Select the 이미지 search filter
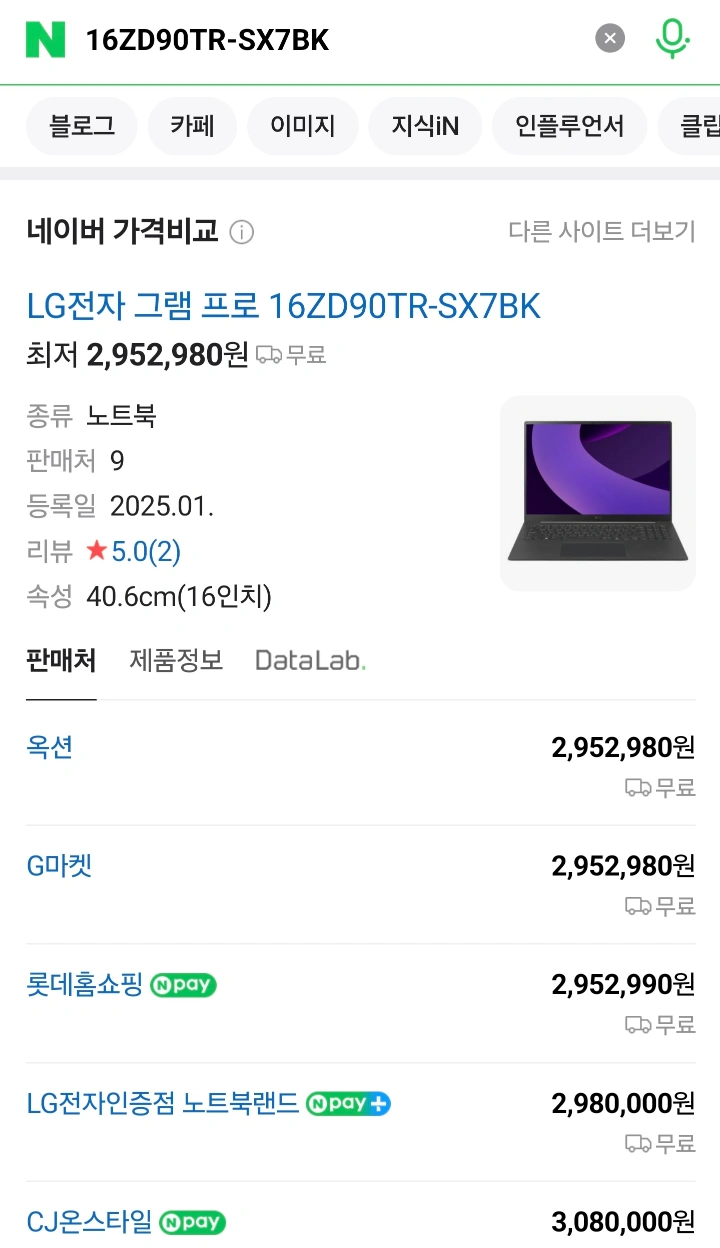 (302, 126)
